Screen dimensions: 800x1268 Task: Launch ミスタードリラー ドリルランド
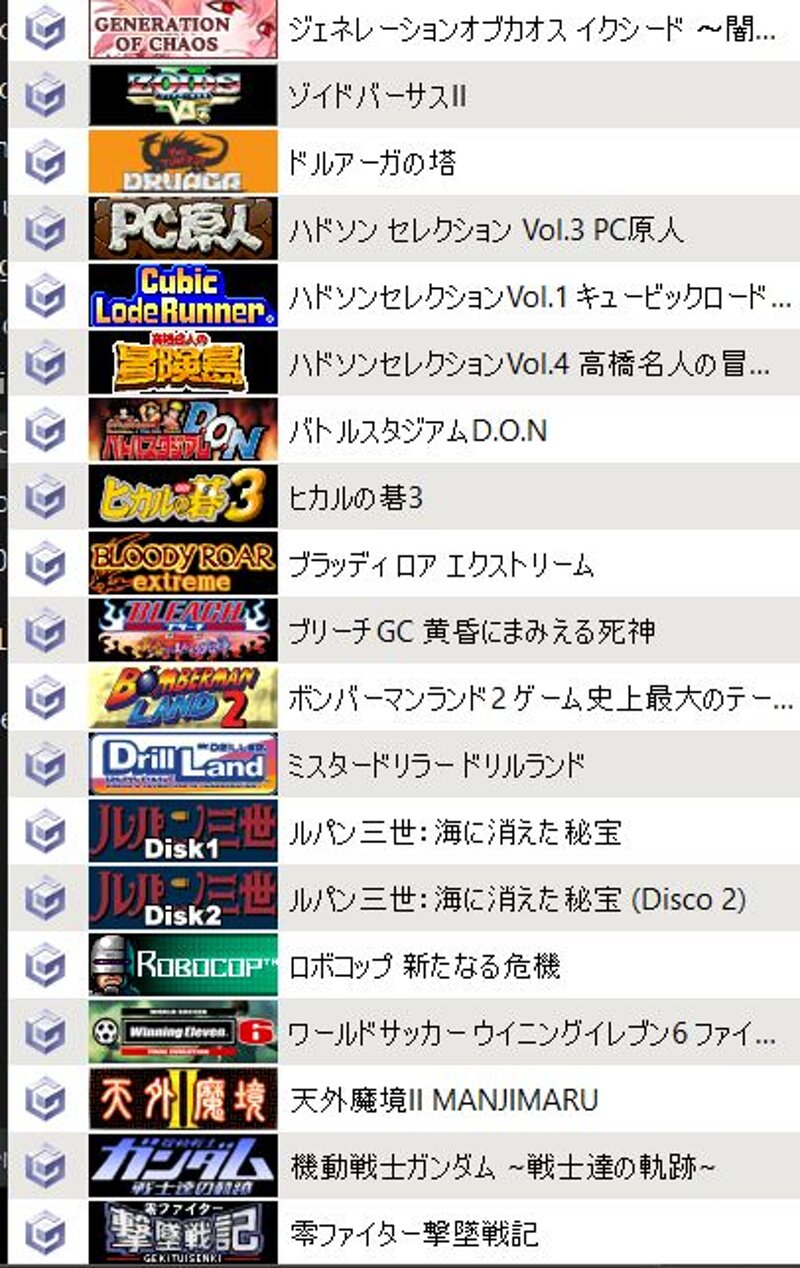pyautogui.click(x=436, y=766)
